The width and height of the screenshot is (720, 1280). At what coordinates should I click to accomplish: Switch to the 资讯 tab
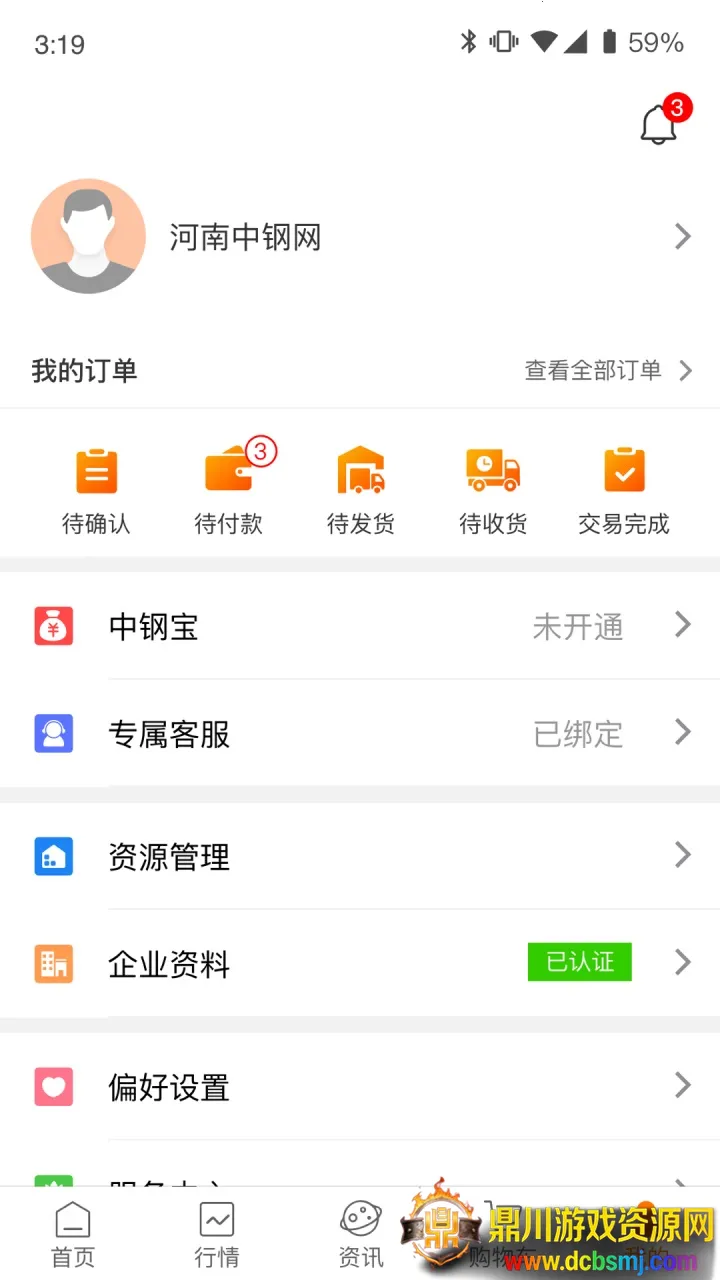[x=361, y=1234]
